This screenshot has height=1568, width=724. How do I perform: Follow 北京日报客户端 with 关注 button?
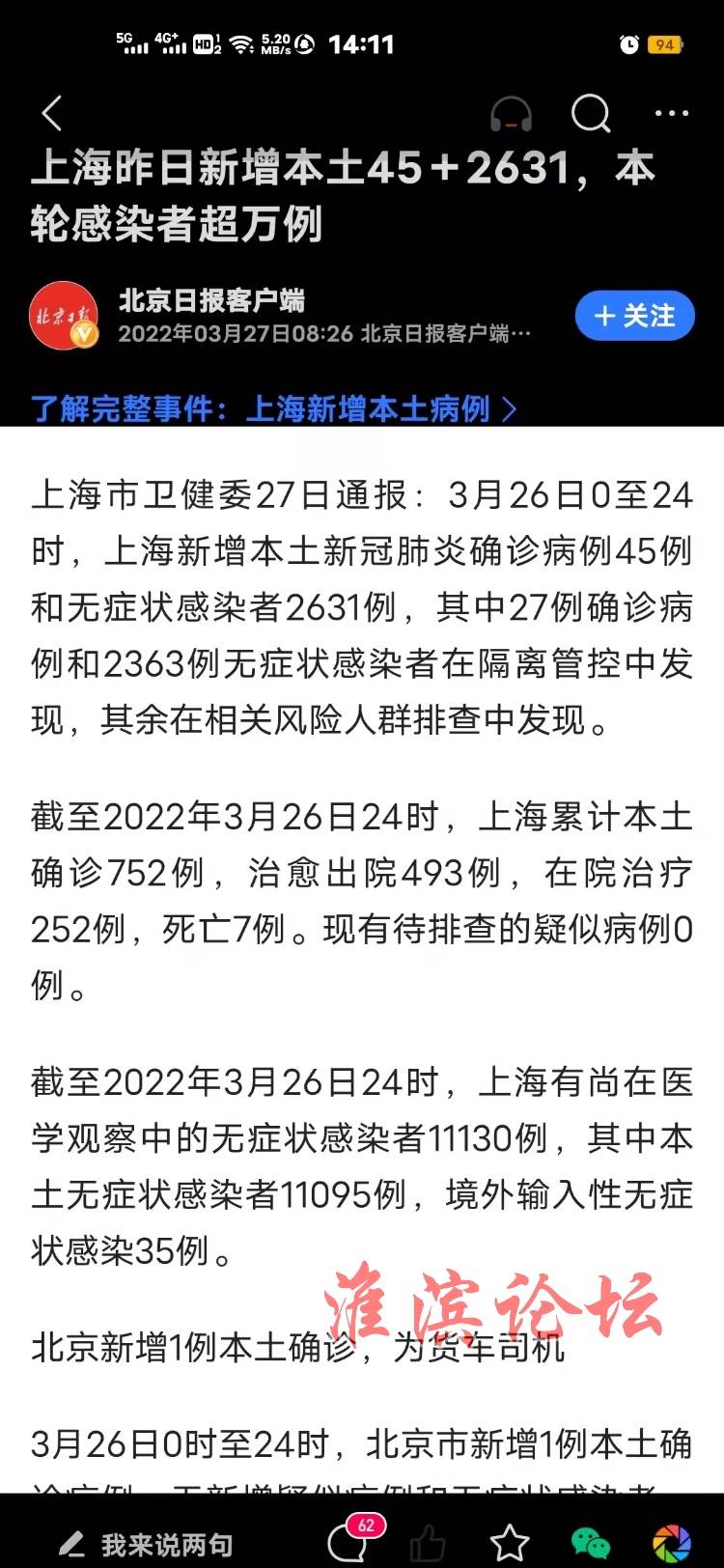pyautogui.click(x=635, y=316)
